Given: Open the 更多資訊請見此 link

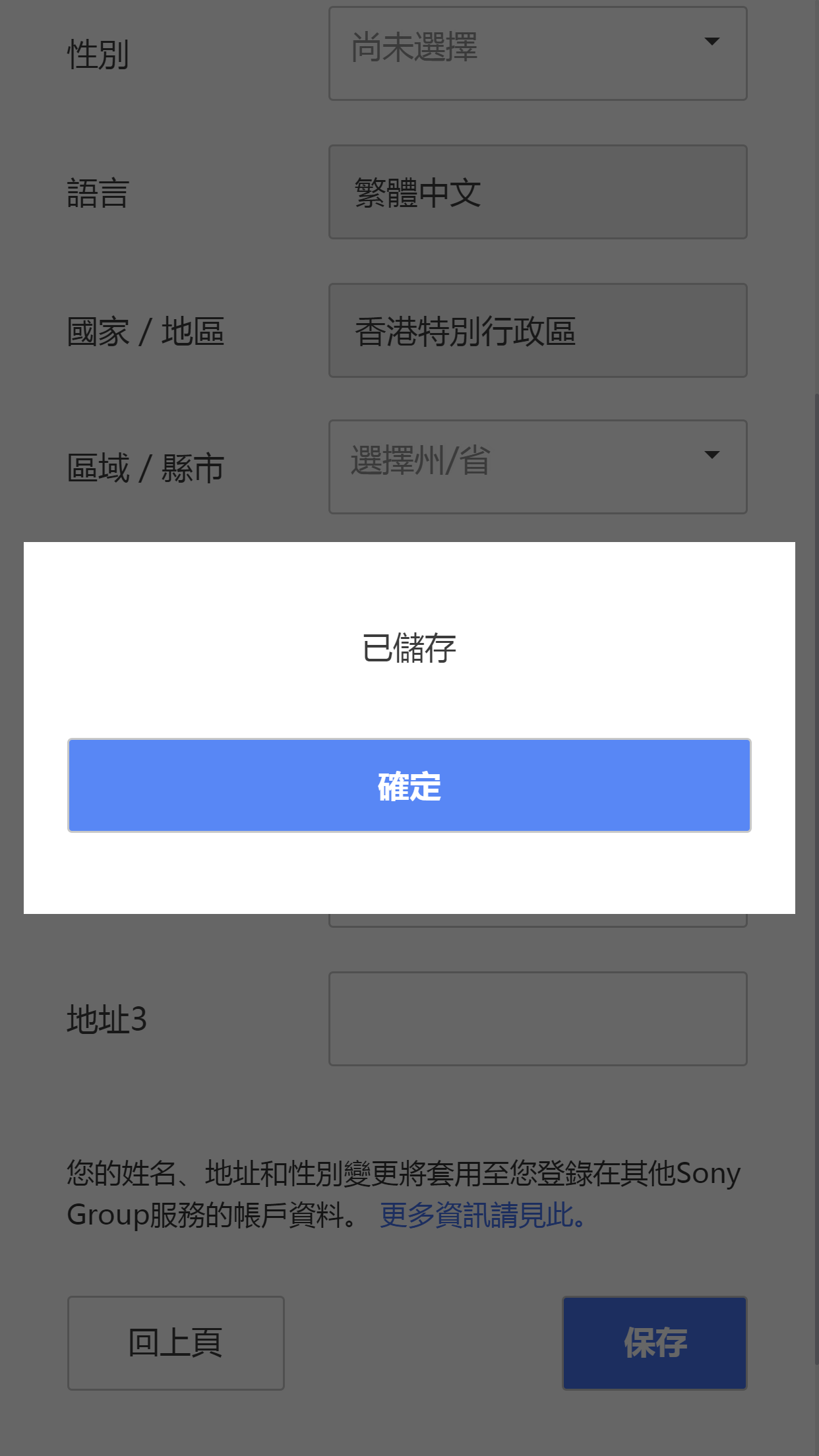Looking at the screenshot, I should [x=483, y=1215].
